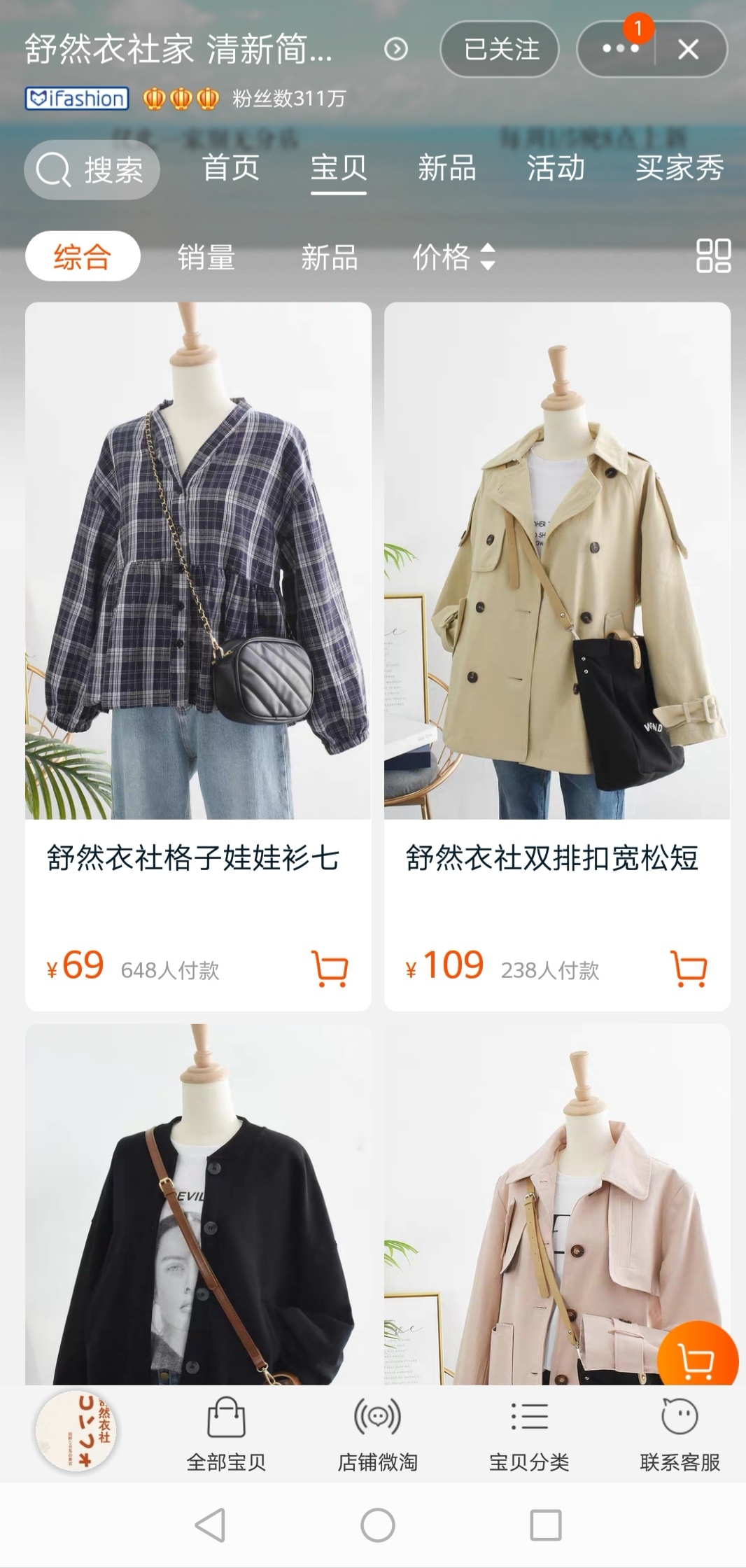Close the shop page with X
This screenshot has height=1568, width=746.
689,49
